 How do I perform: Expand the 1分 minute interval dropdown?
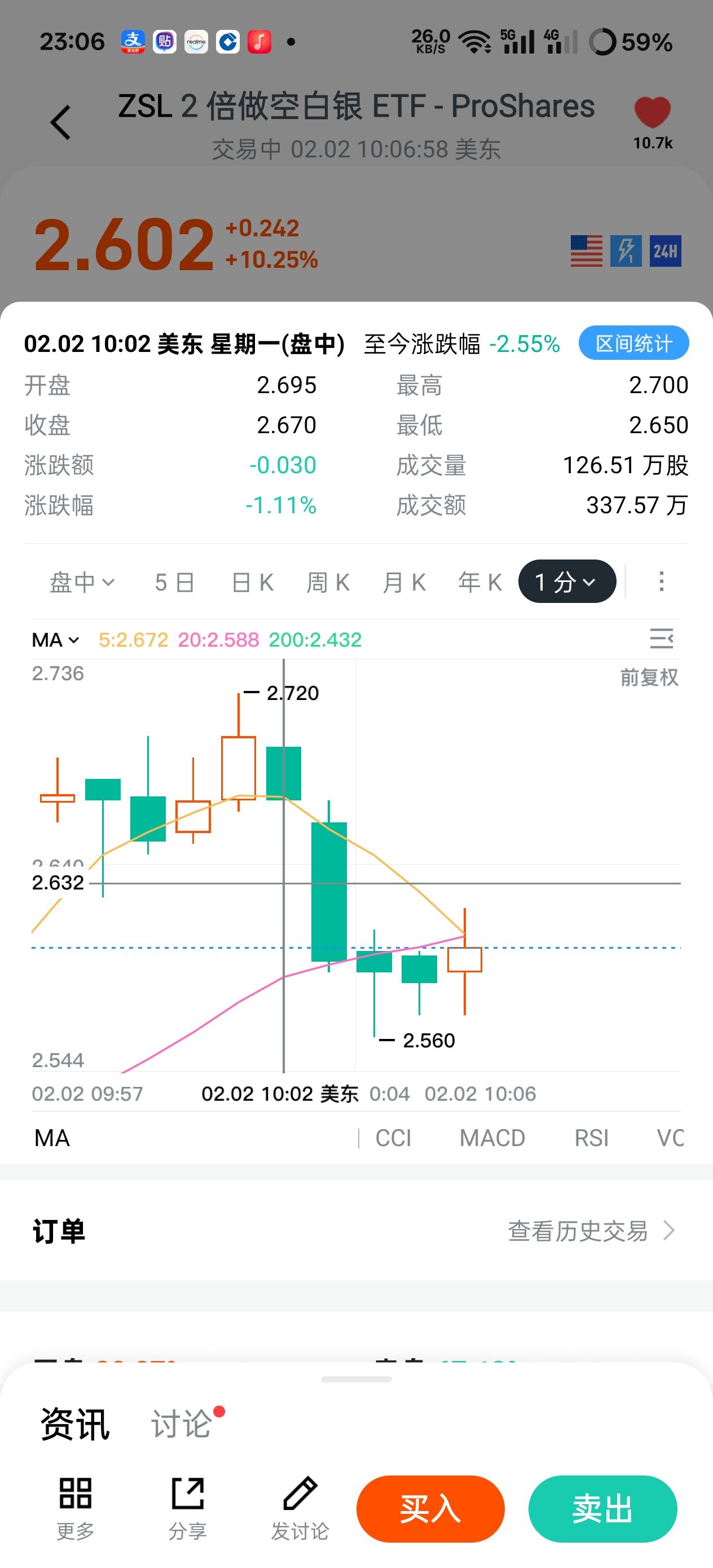(566, 582)
